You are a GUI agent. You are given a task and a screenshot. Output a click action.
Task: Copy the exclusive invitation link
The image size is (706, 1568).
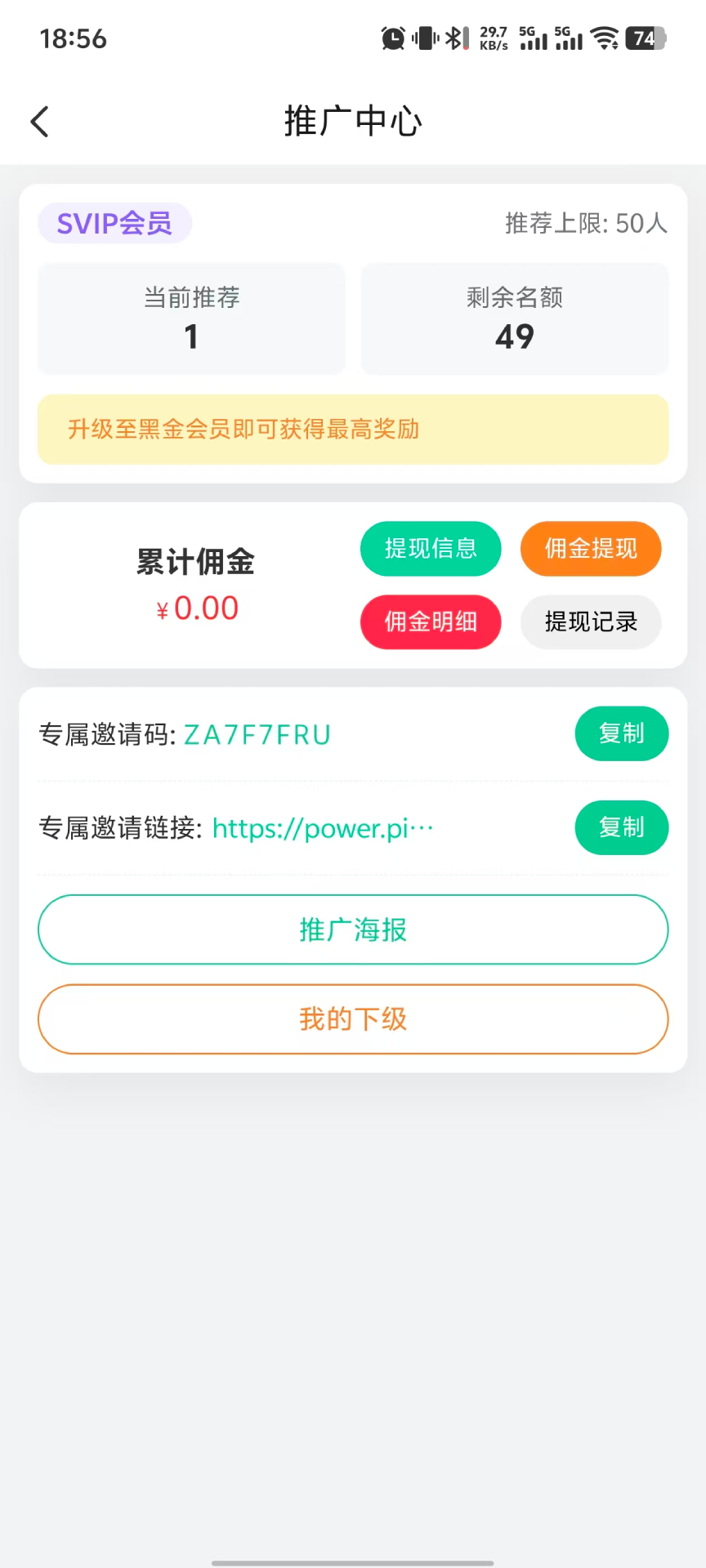[x=622, y=827]
